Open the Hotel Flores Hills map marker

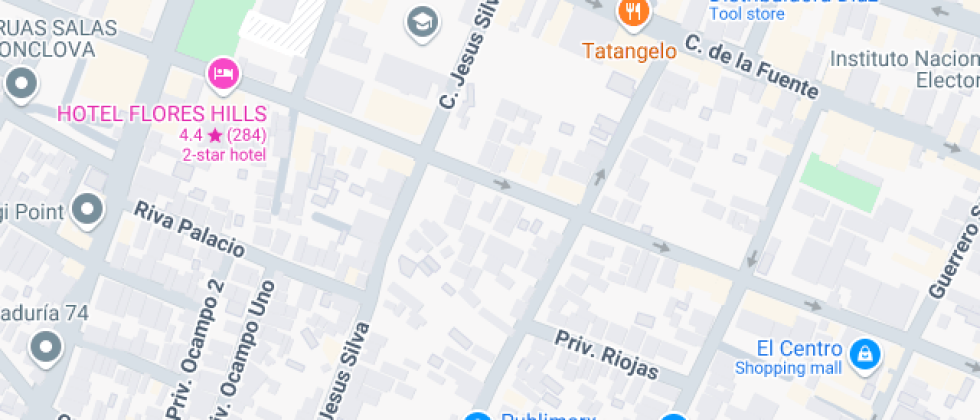(223, 74)
